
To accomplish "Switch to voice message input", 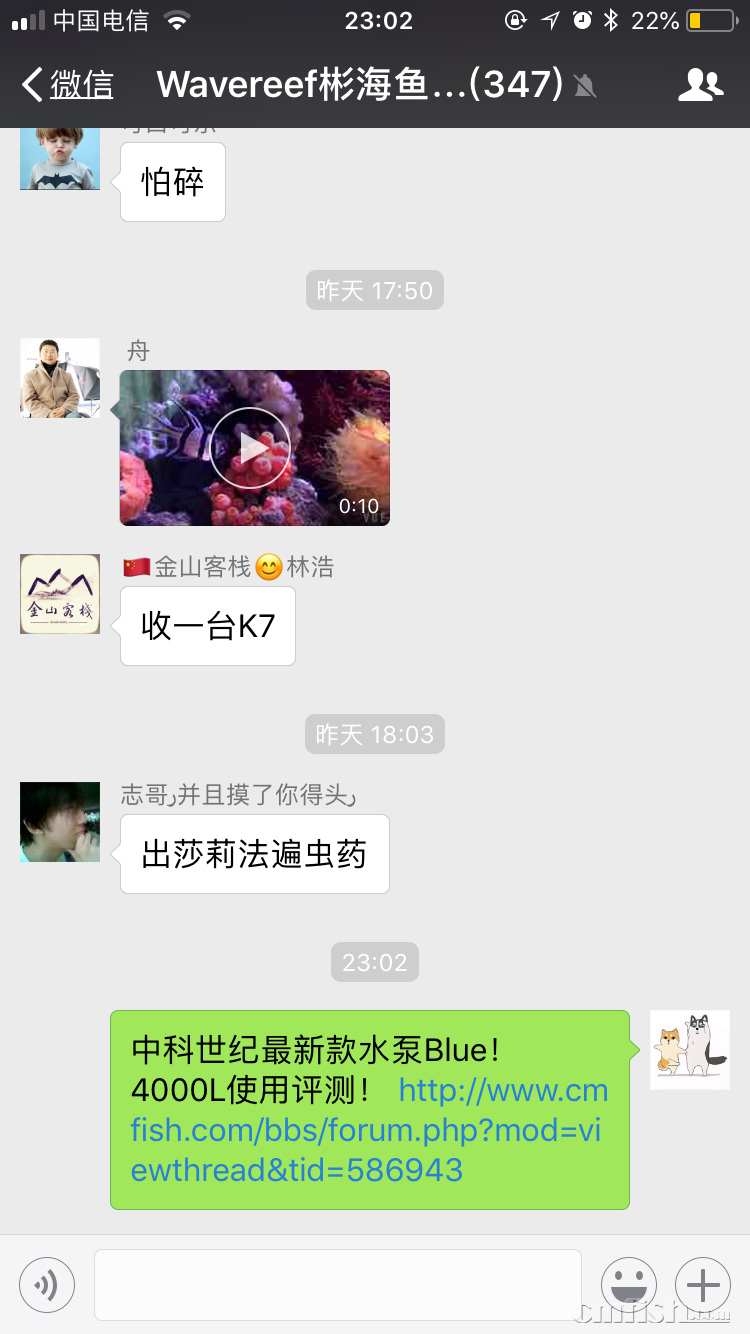I will (47, 1285).
